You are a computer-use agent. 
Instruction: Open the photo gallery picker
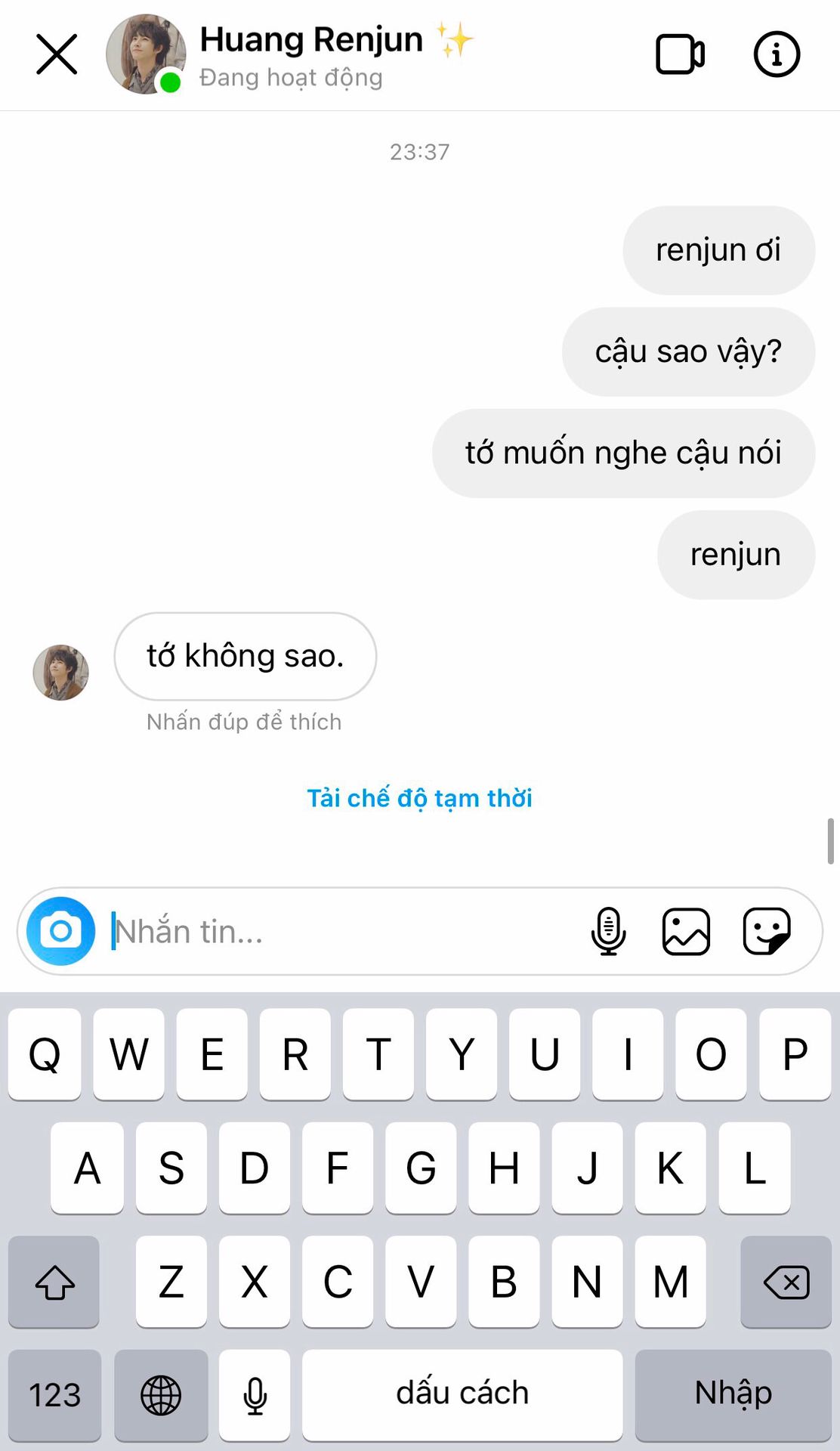(686, 931)
